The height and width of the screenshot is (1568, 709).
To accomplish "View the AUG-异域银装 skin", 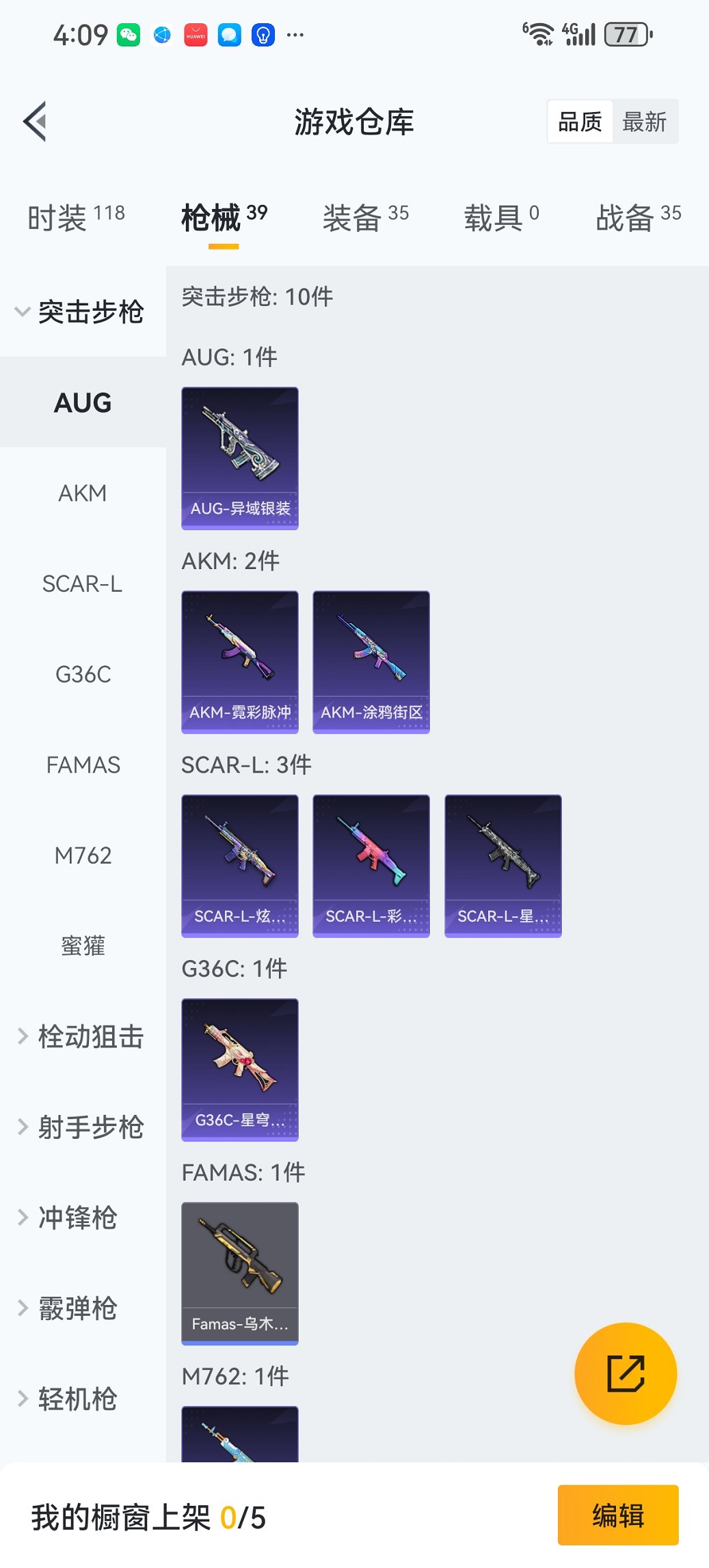I will [x=239, y=458].
